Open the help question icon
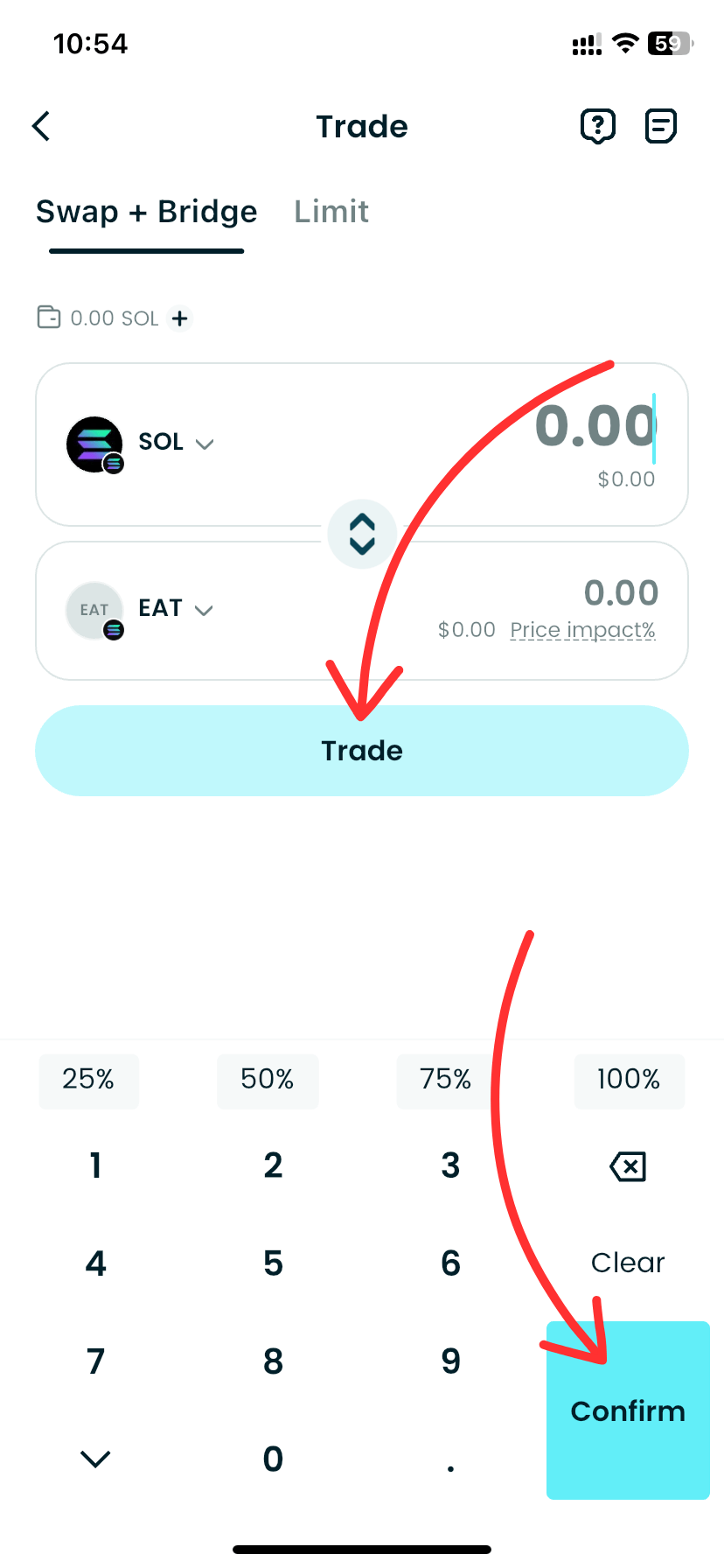Image resolution: width=724 pixels, height=1568 pixels. 597,126
